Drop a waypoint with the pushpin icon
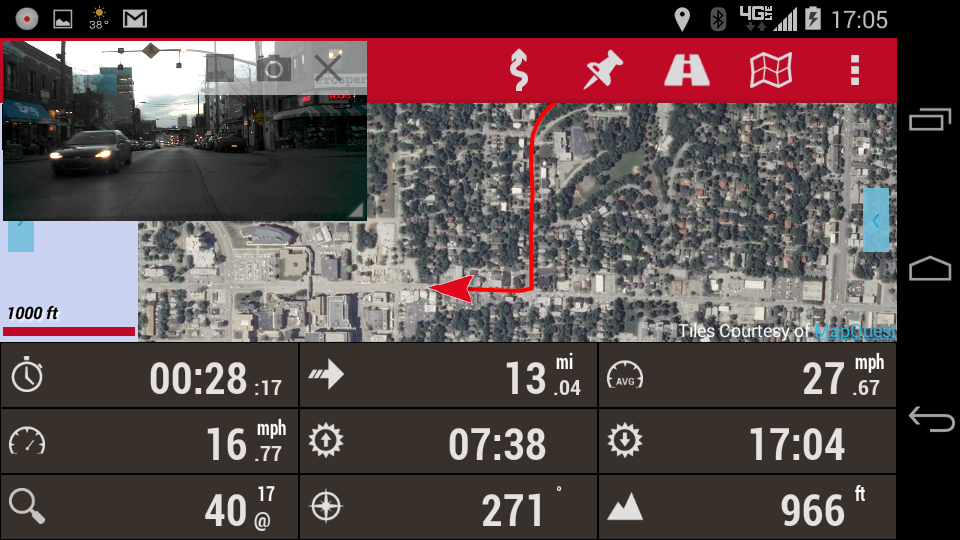 603,70
